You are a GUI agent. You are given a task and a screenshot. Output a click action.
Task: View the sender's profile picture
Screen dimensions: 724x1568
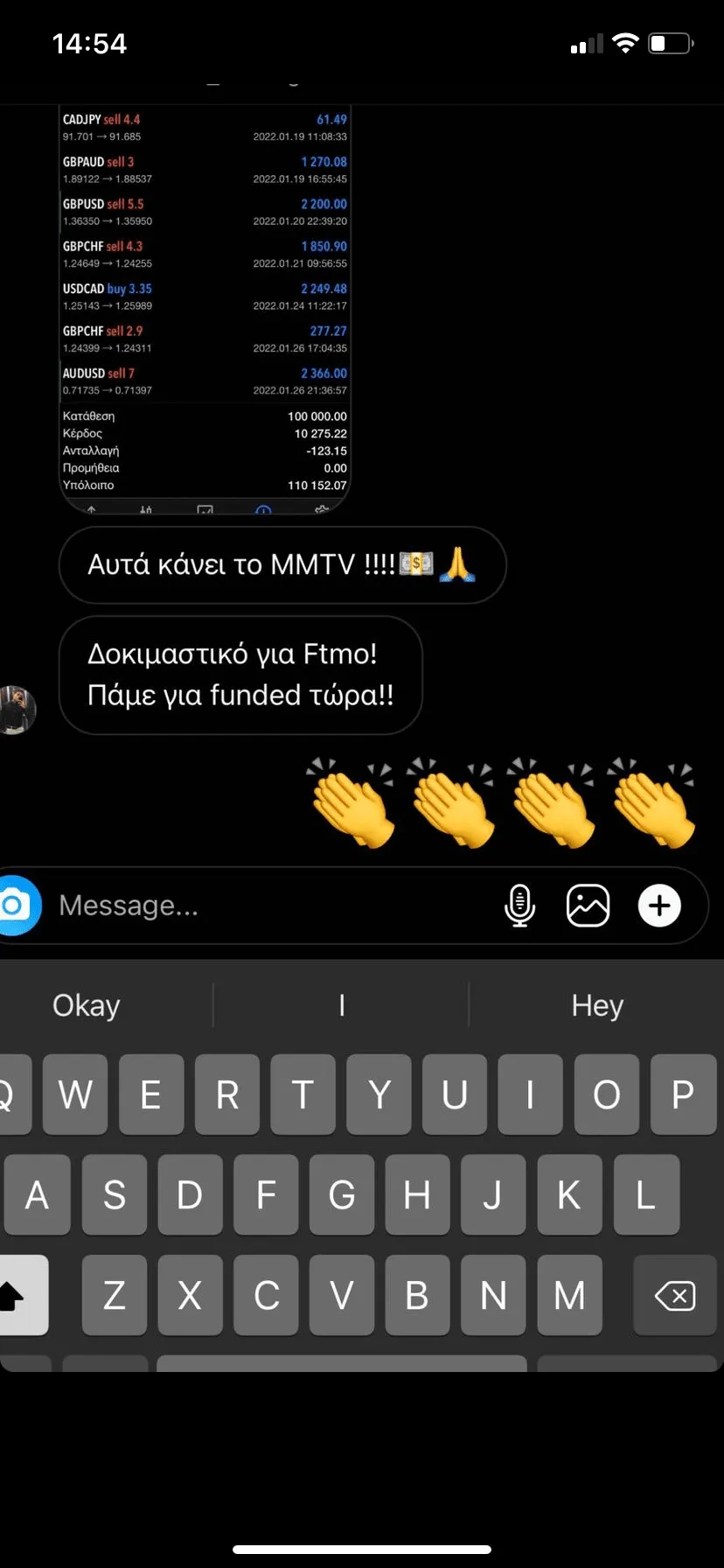coord(17,709)
